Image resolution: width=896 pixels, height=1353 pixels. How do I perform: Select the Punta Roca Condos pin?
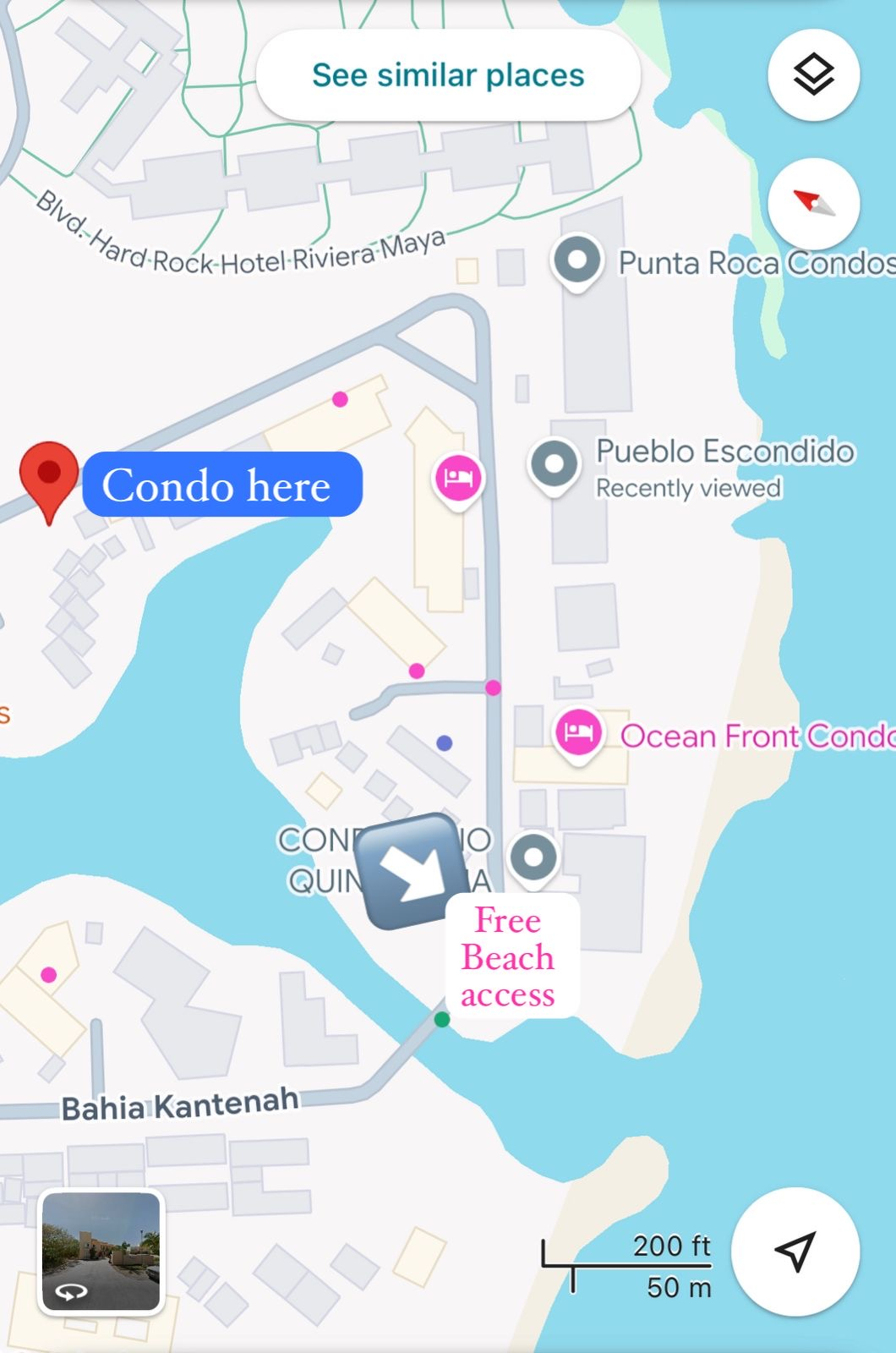577,260
